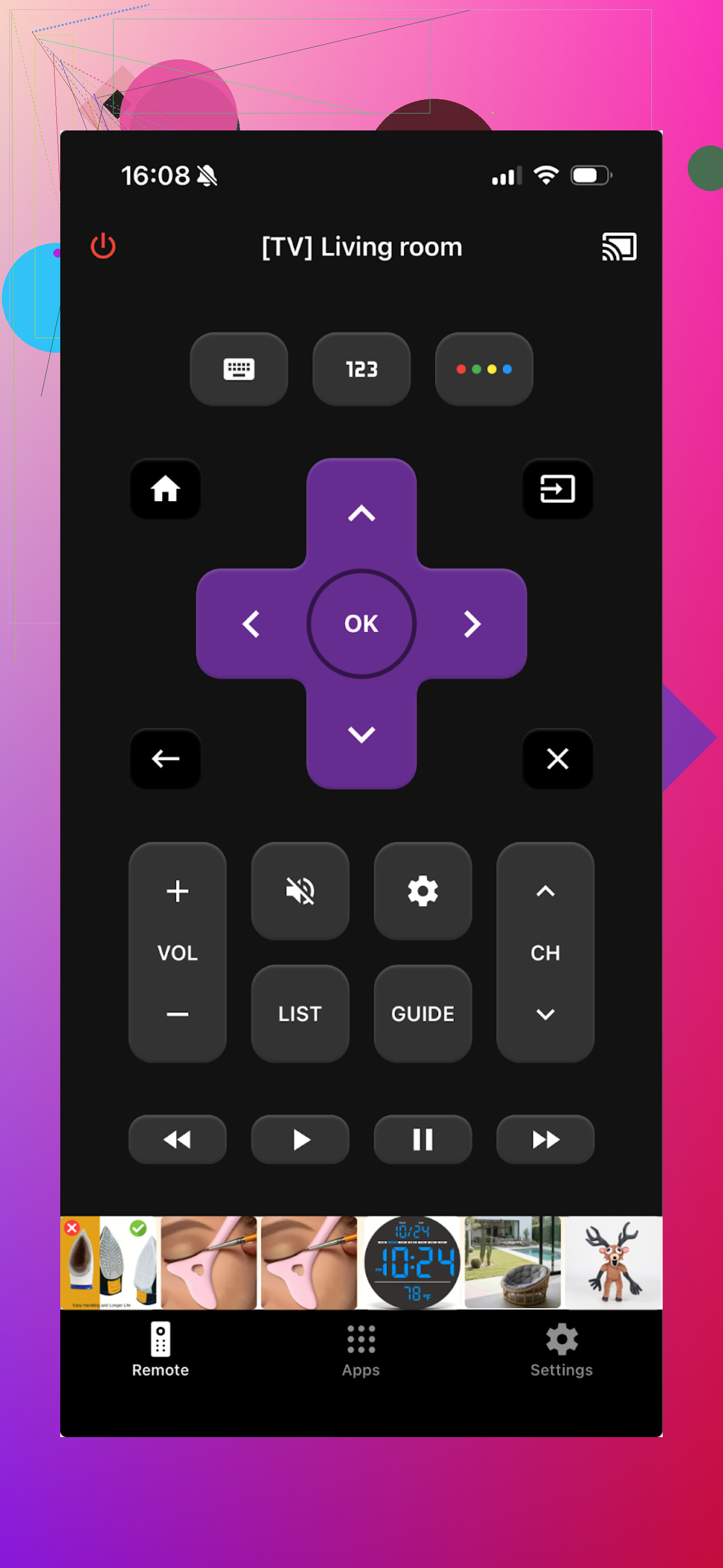The width and height of the screenshot is (723, 1568).
Task: Tap OK in the D-pad center
Action: click(361, 623)
